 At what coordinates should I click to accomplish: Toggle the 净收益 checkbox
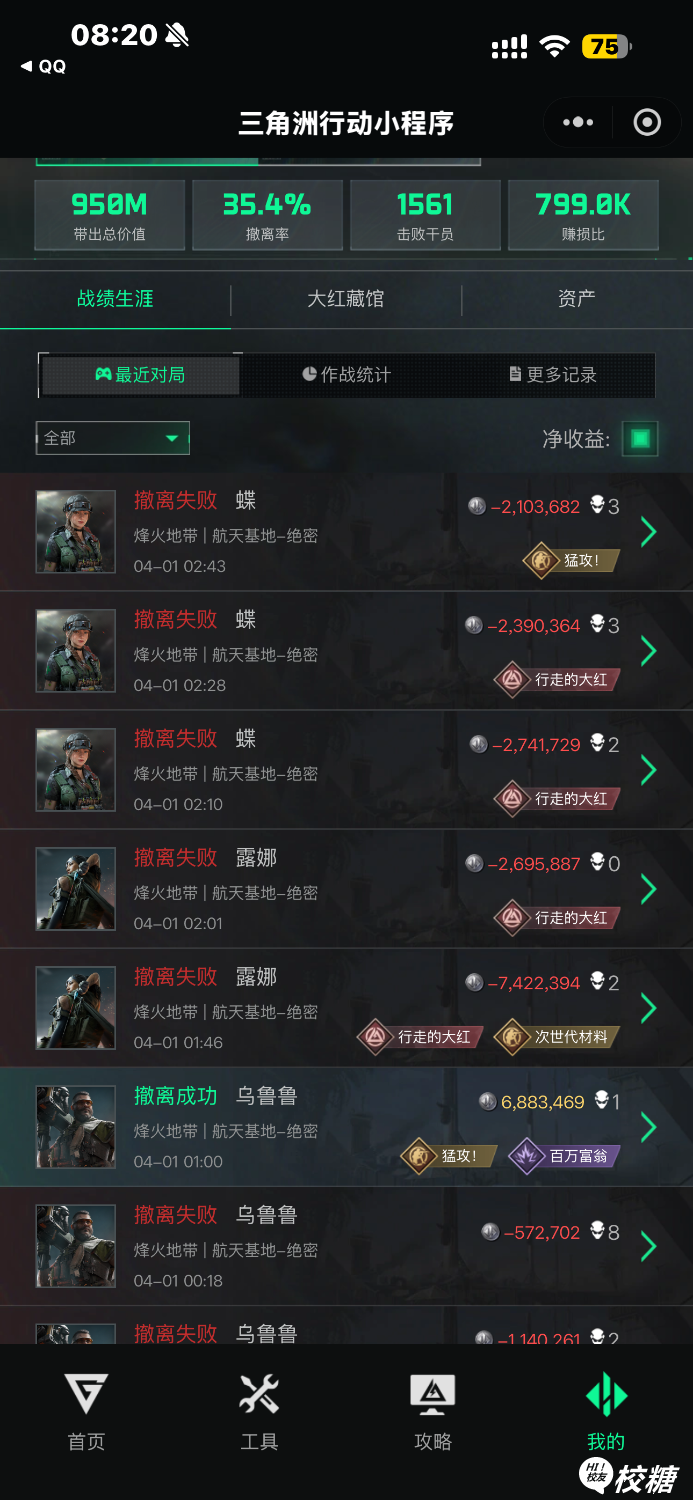click(x=640, y=438)
